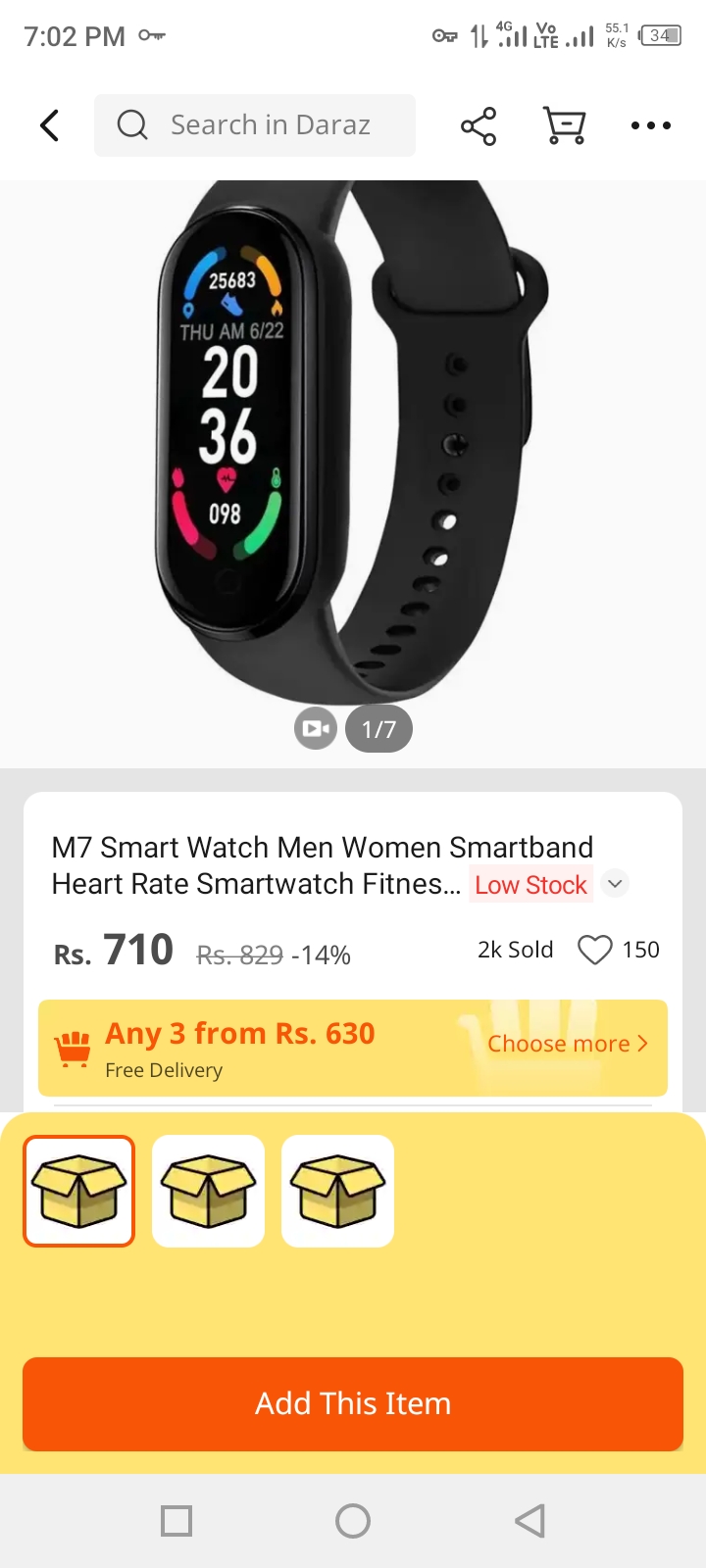Open the watch product image gallery

(353, 441)
